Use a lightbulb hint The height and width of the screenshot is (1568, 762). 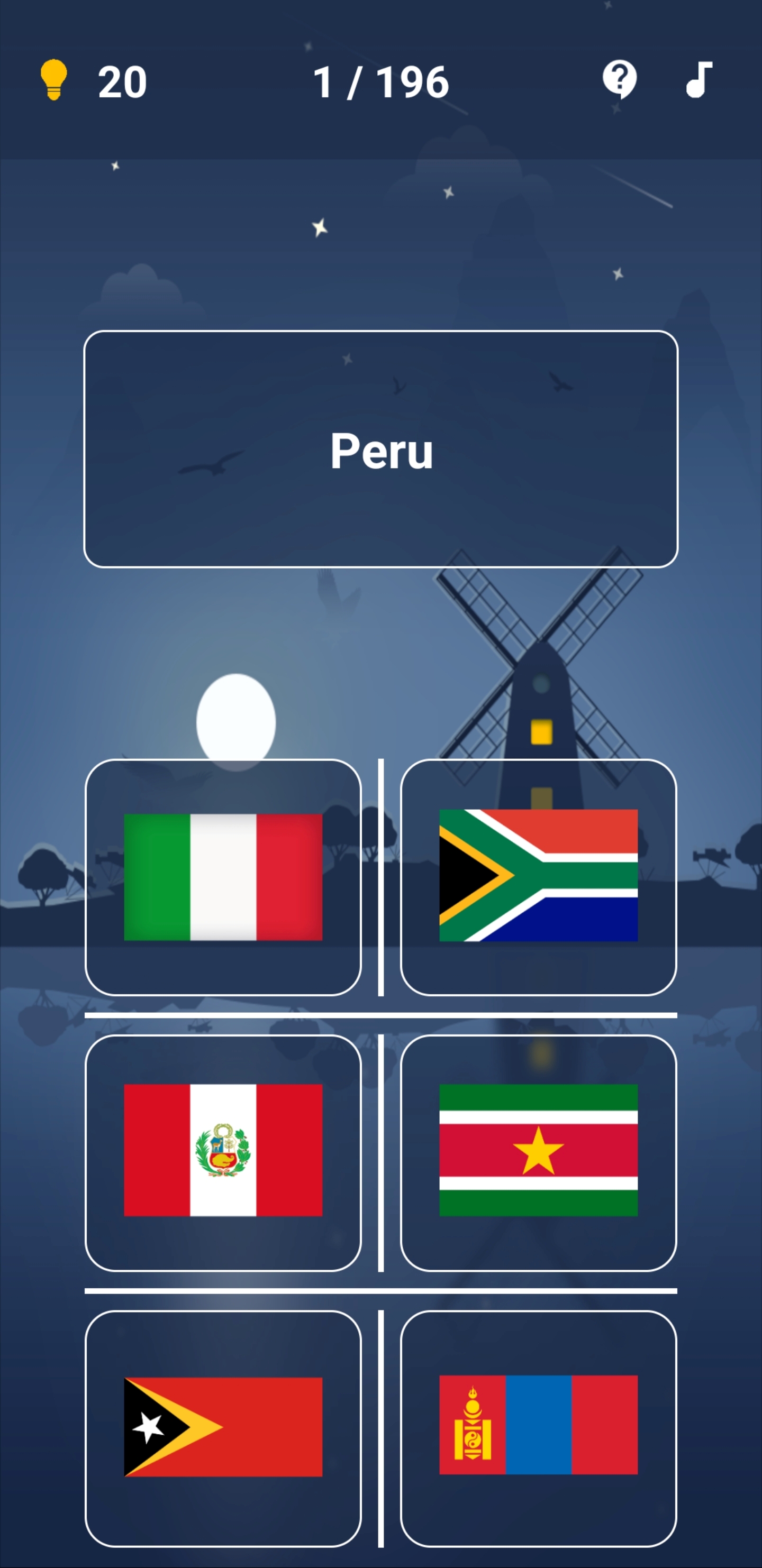click(53, 80)
